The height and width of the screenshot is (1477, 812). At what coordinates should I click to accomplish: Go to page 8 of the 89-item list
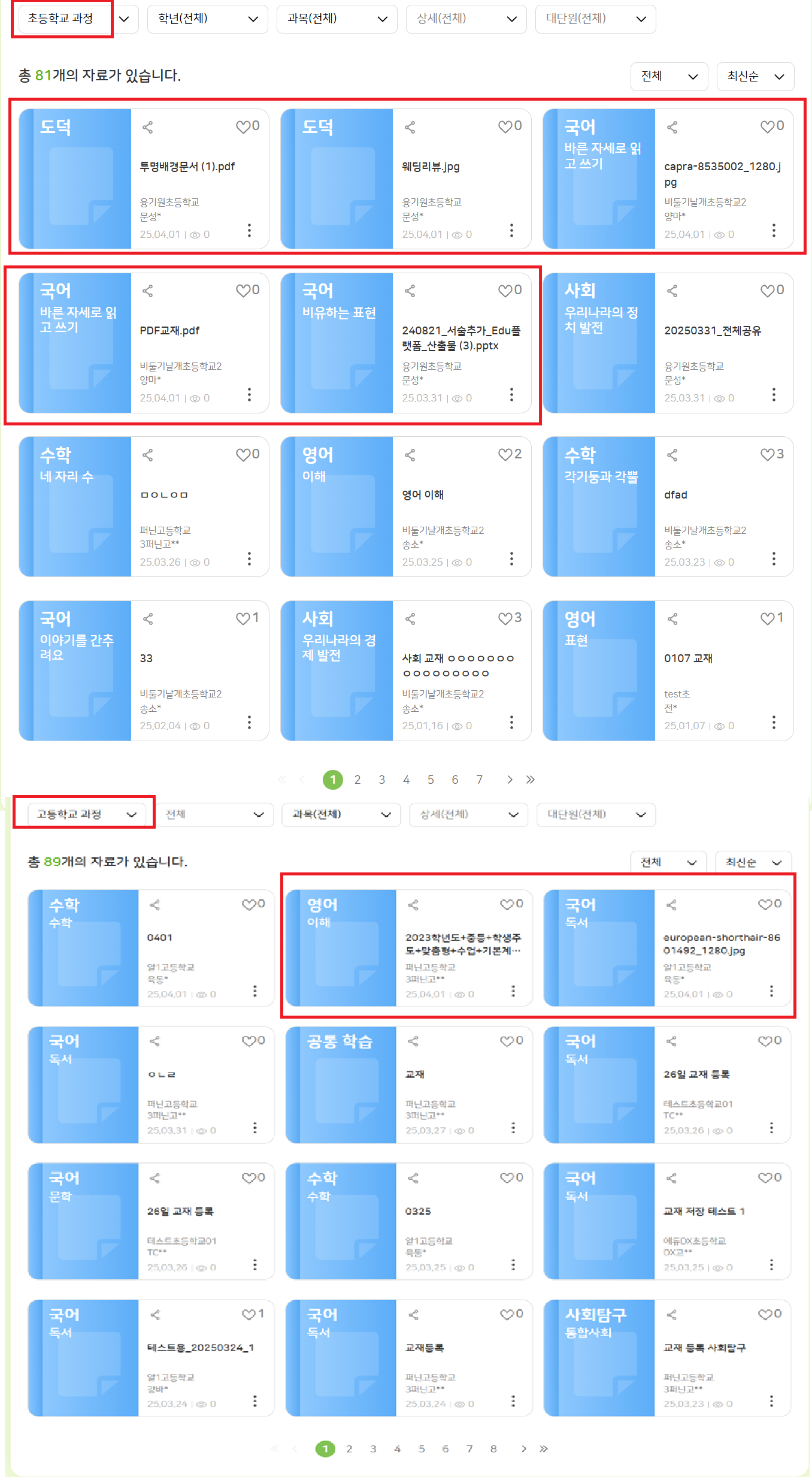[493, 1449]
